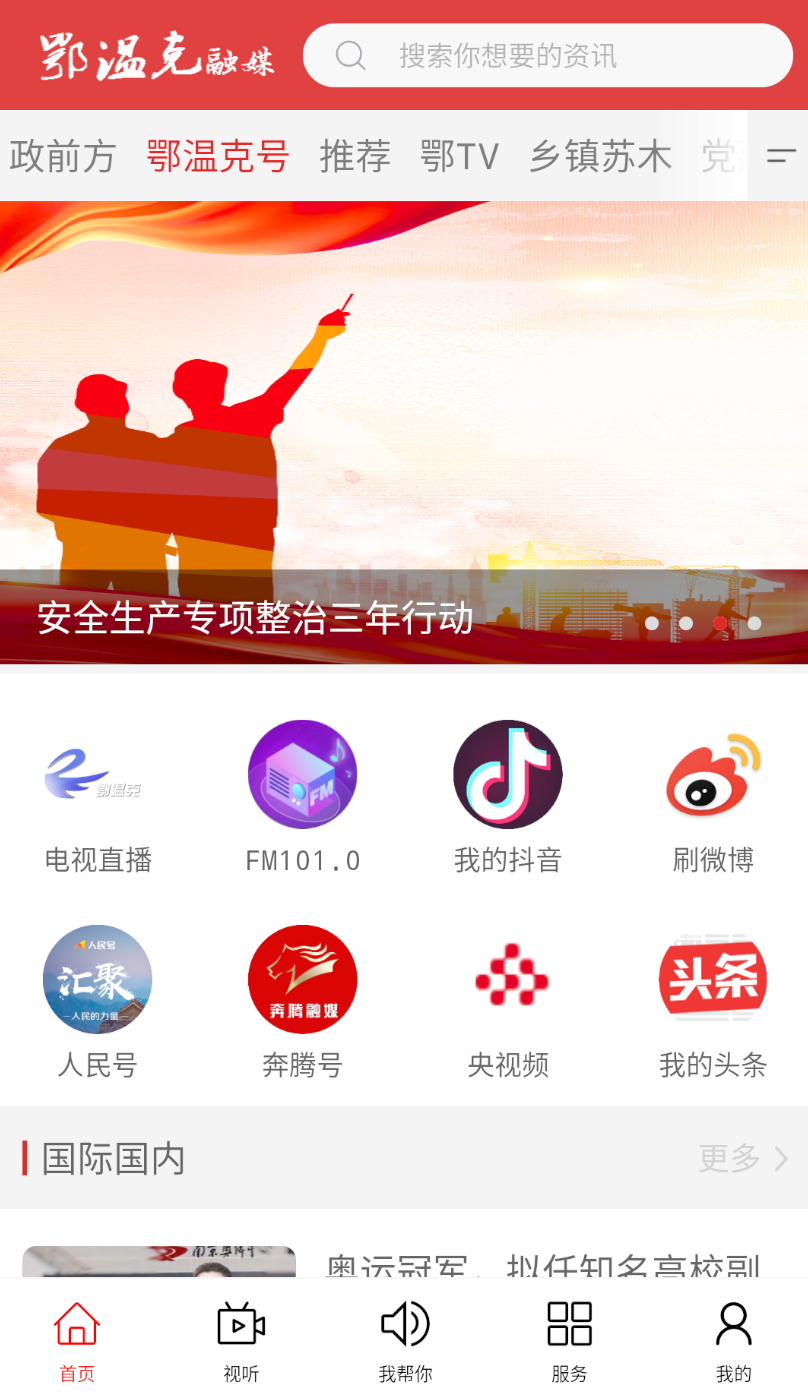Open the 安全生产专项整治三年行动 banner
The height and width of the screenshot is (1392, 808).
[x=404, y=432]
